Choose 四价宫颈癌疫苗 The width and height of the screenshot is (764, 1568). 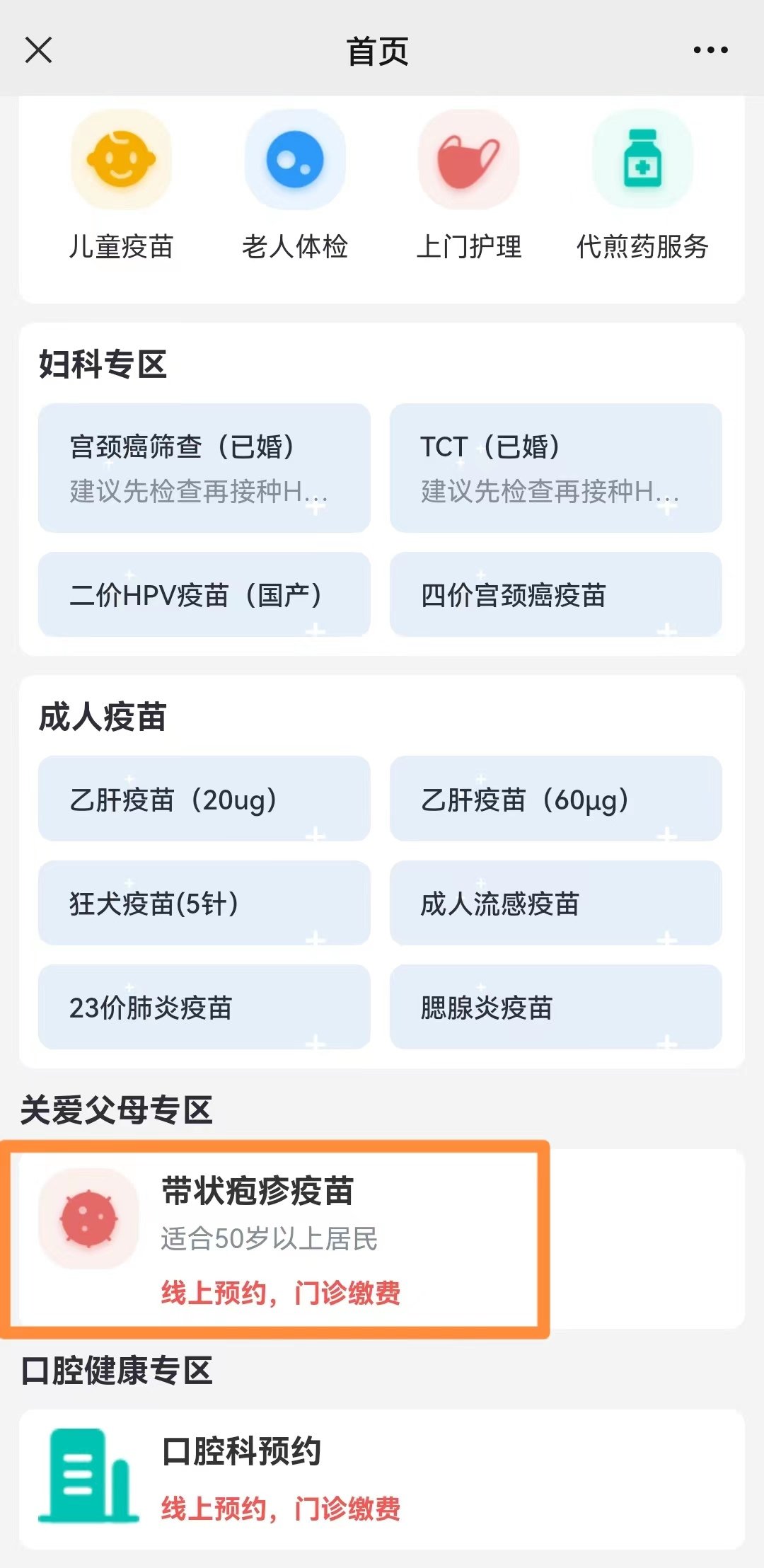click(x=555, y=594)
